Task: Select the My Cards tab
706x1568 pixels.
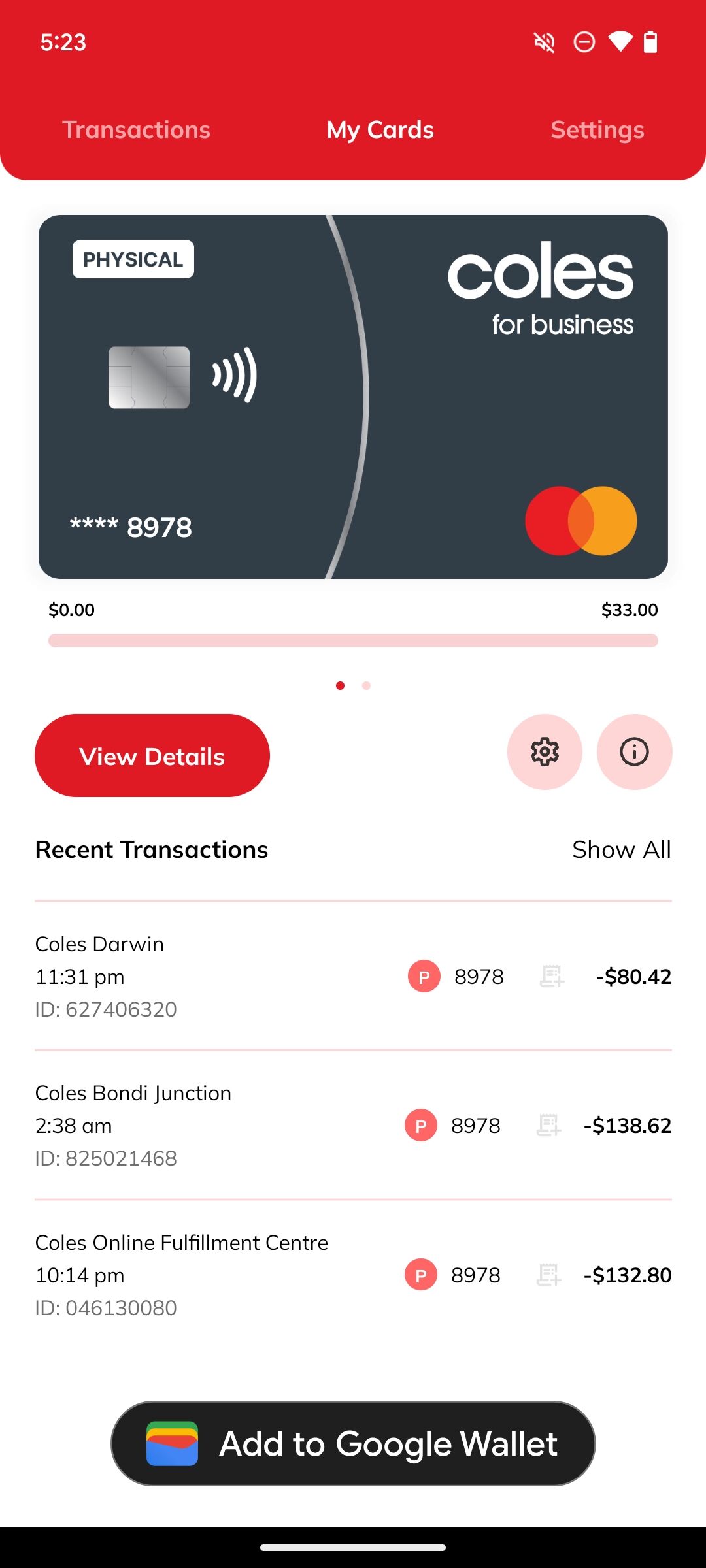Action: (380, 130)
